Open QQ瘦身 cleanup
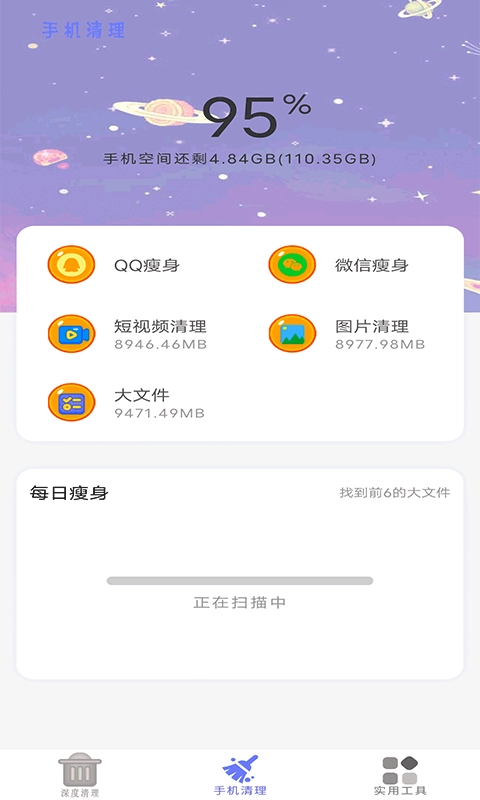 tap(114, 265)
